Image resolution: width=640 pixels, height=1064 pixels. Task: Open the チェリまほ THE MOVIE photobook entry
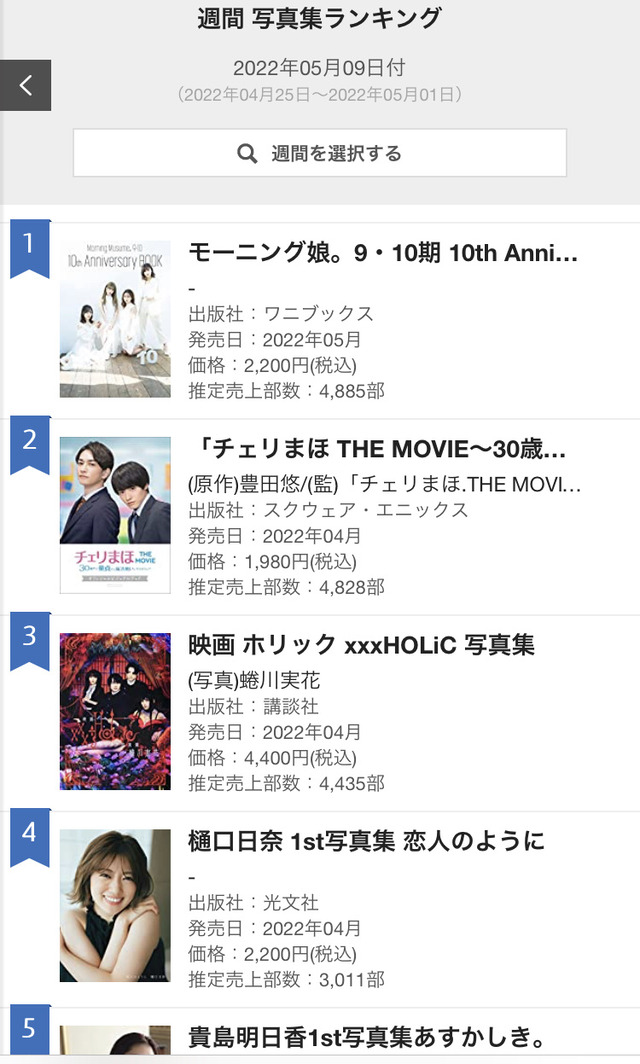point(377,449)
